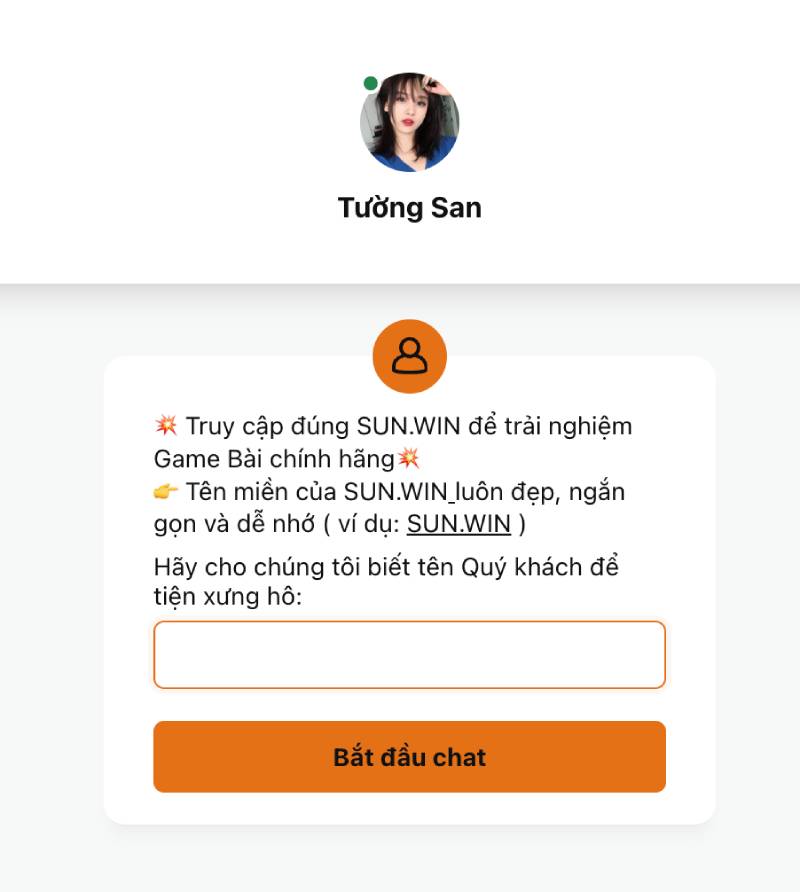Click the pointing finger emoji in the message

point(165,491)
